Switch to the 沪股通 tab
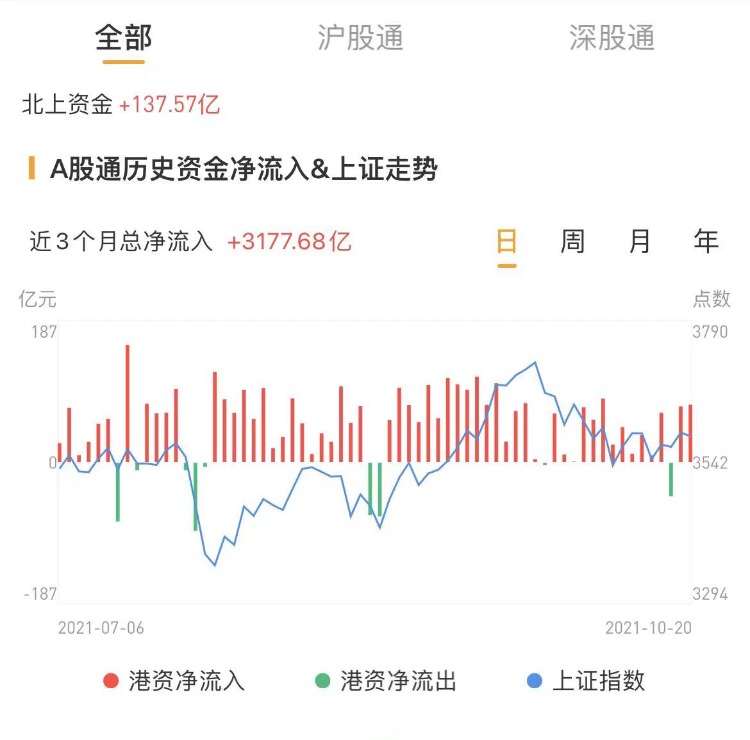The height and width of the screenshot is (740, 750). 360,38
